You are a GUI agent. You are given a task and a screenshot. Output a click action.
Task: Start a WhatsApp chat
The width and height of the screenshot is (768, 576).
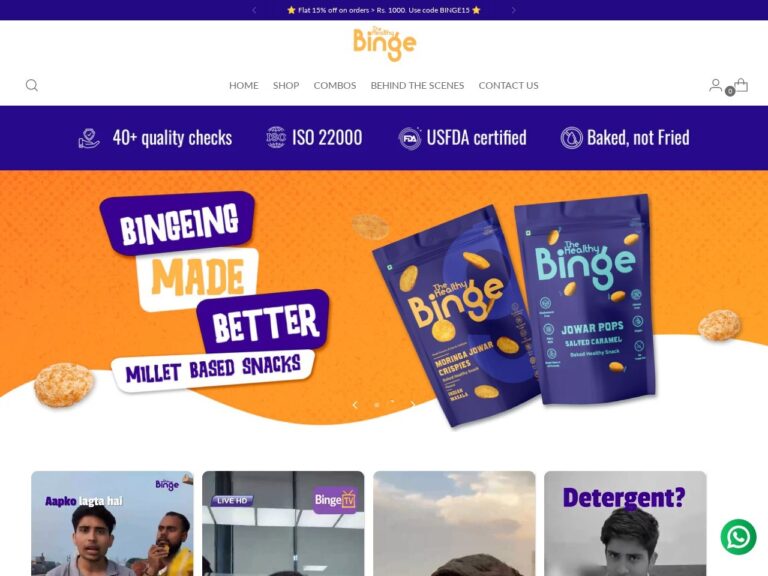[738, 537]
